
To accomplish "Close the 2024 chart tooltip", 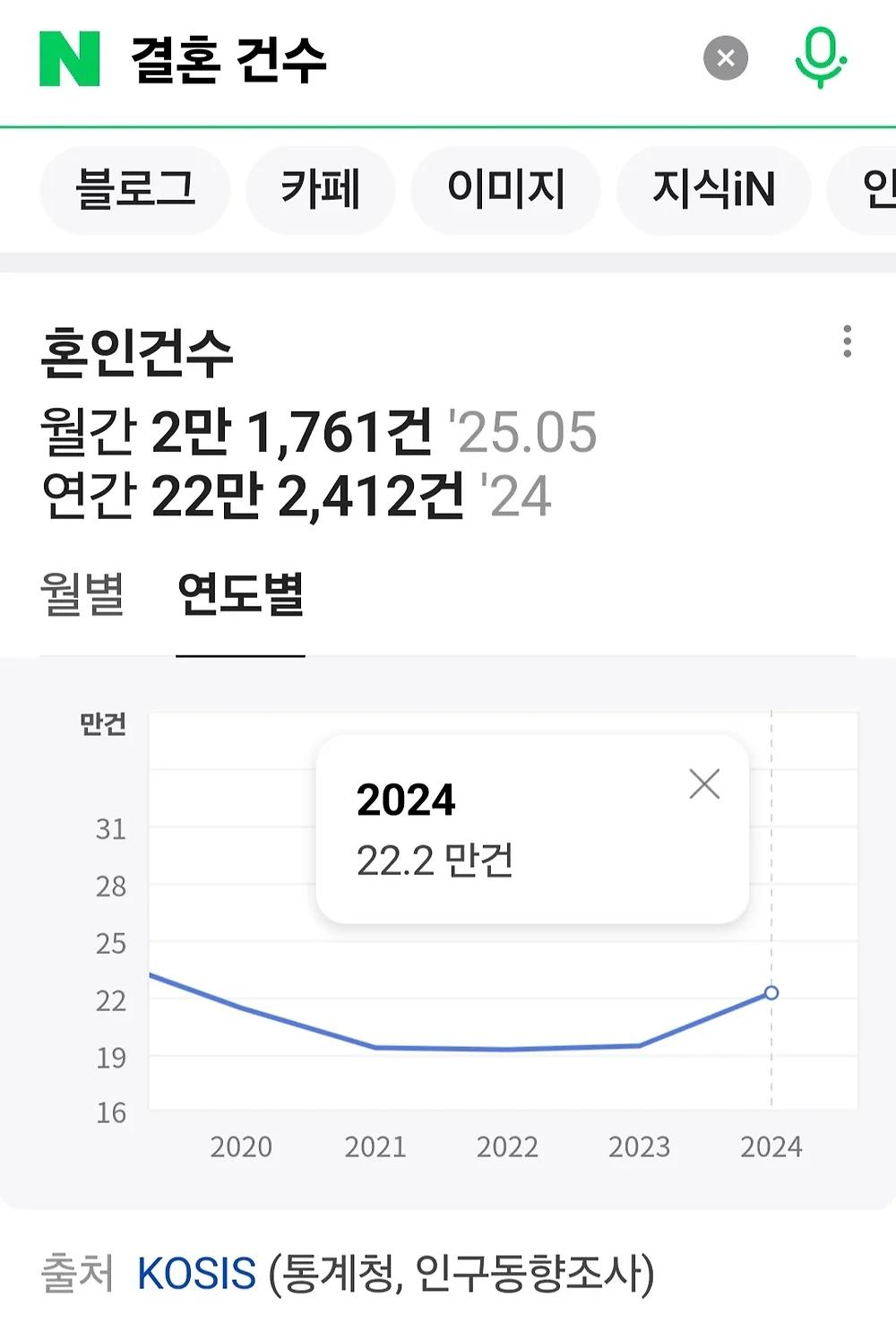I will [705, 785].
